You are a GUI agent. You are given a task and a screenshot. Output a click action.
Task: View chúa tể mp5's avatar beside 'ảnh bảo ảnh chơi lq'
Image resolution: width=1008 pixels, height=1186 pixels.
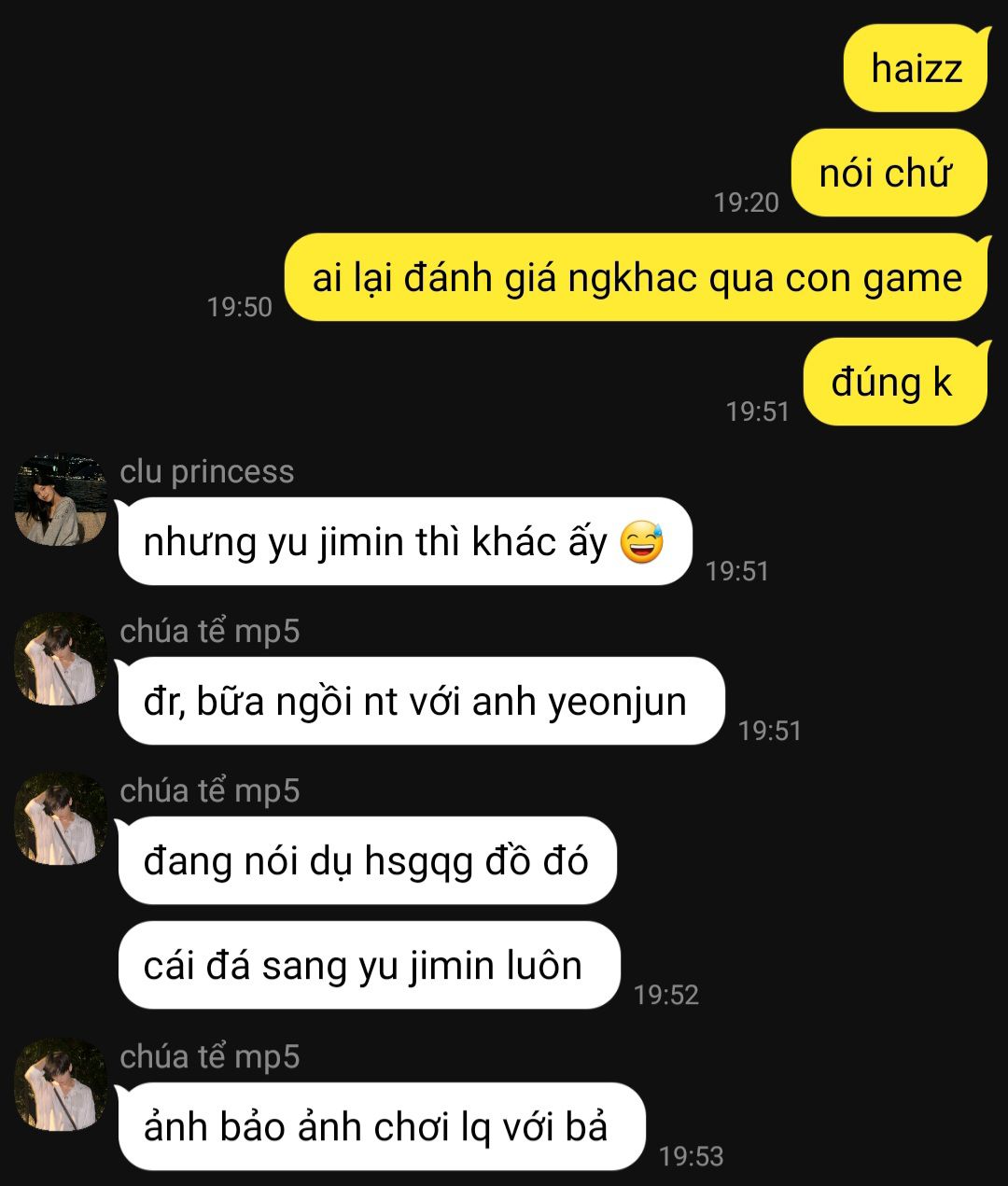click(61, 1084)
